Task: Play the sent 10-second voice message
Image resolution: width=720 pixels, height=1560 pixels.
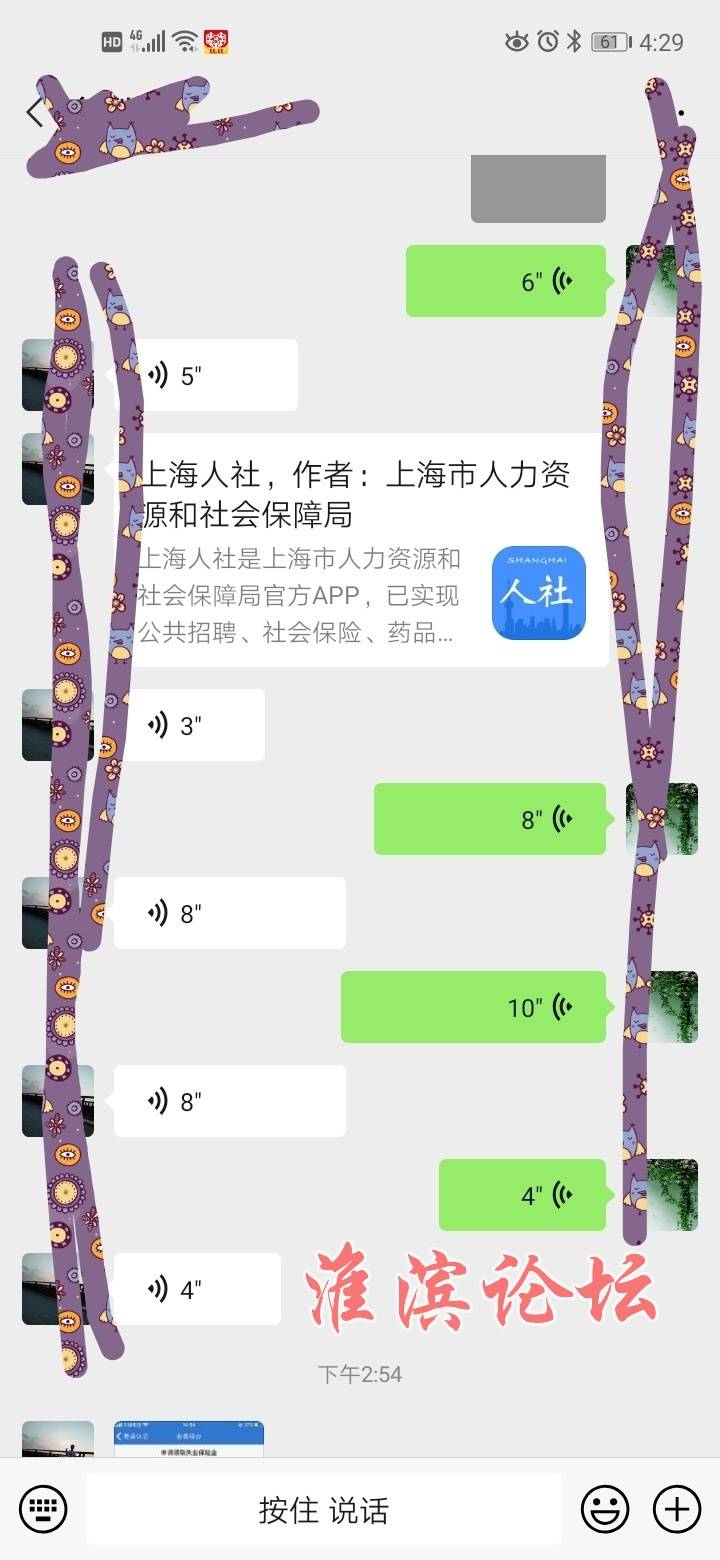Action: pos(474,1007)
